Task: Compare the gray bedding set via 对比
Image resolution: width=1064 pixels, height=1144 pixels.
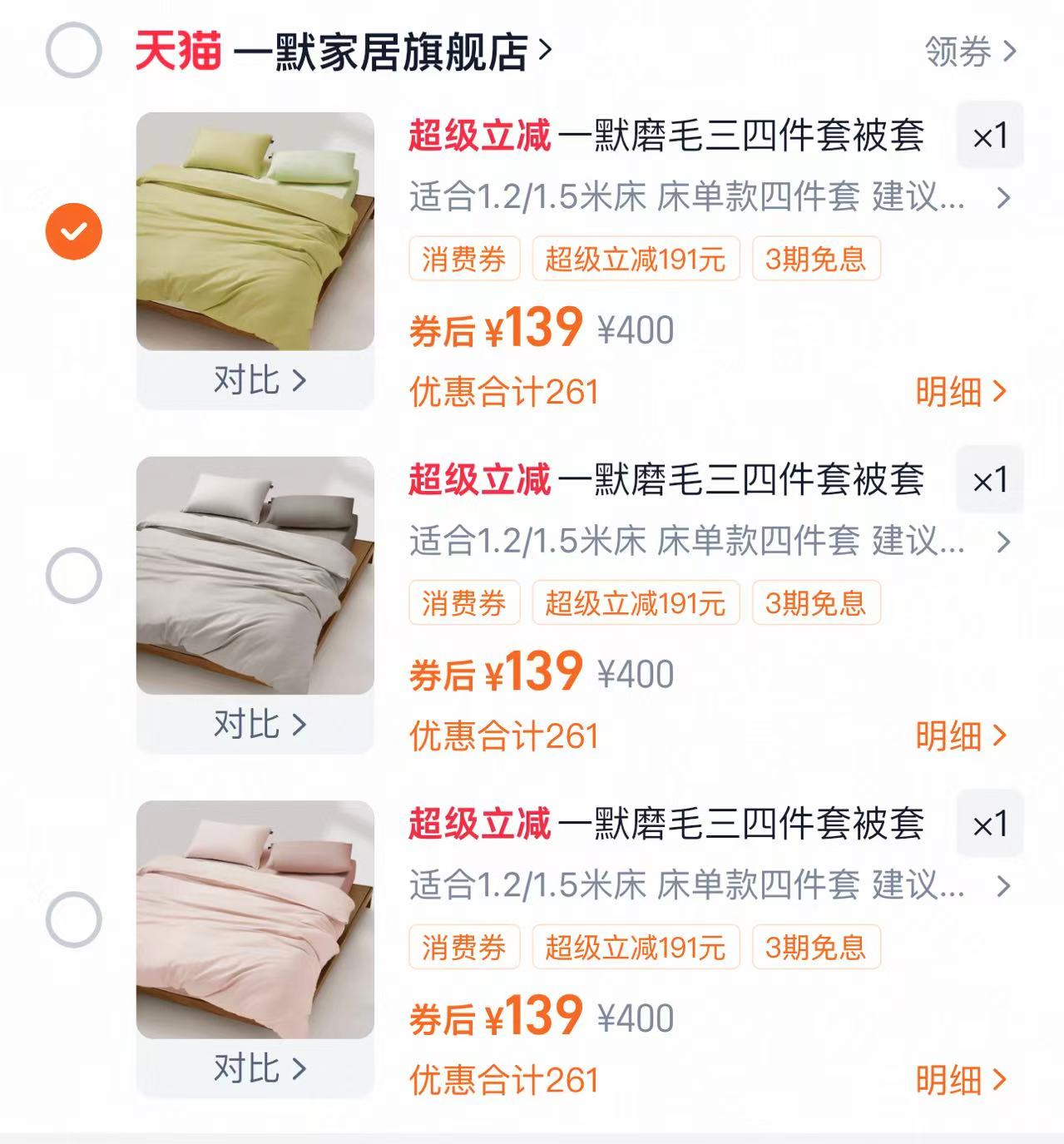Action: point(259,725)
